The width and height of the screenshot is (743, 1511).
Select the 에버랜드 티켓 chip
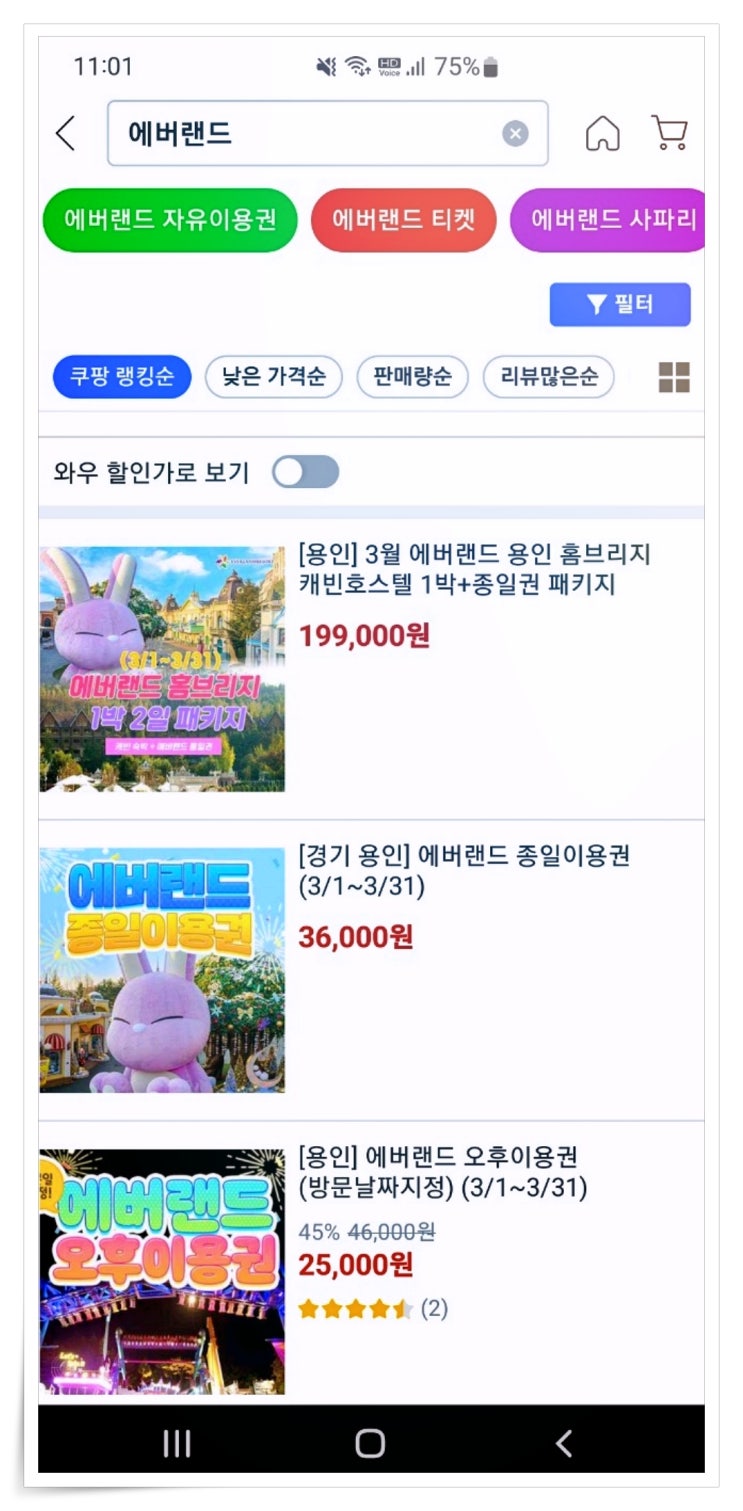403,220
